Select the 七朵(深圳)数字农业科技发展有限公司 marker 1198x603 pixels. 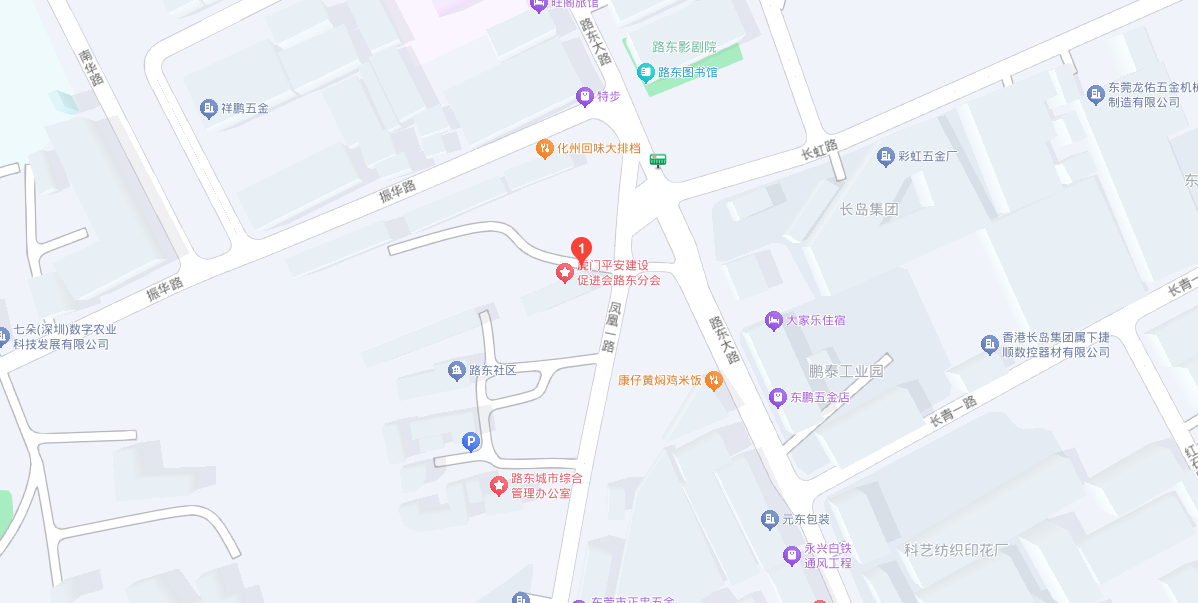tap(3, 337)
